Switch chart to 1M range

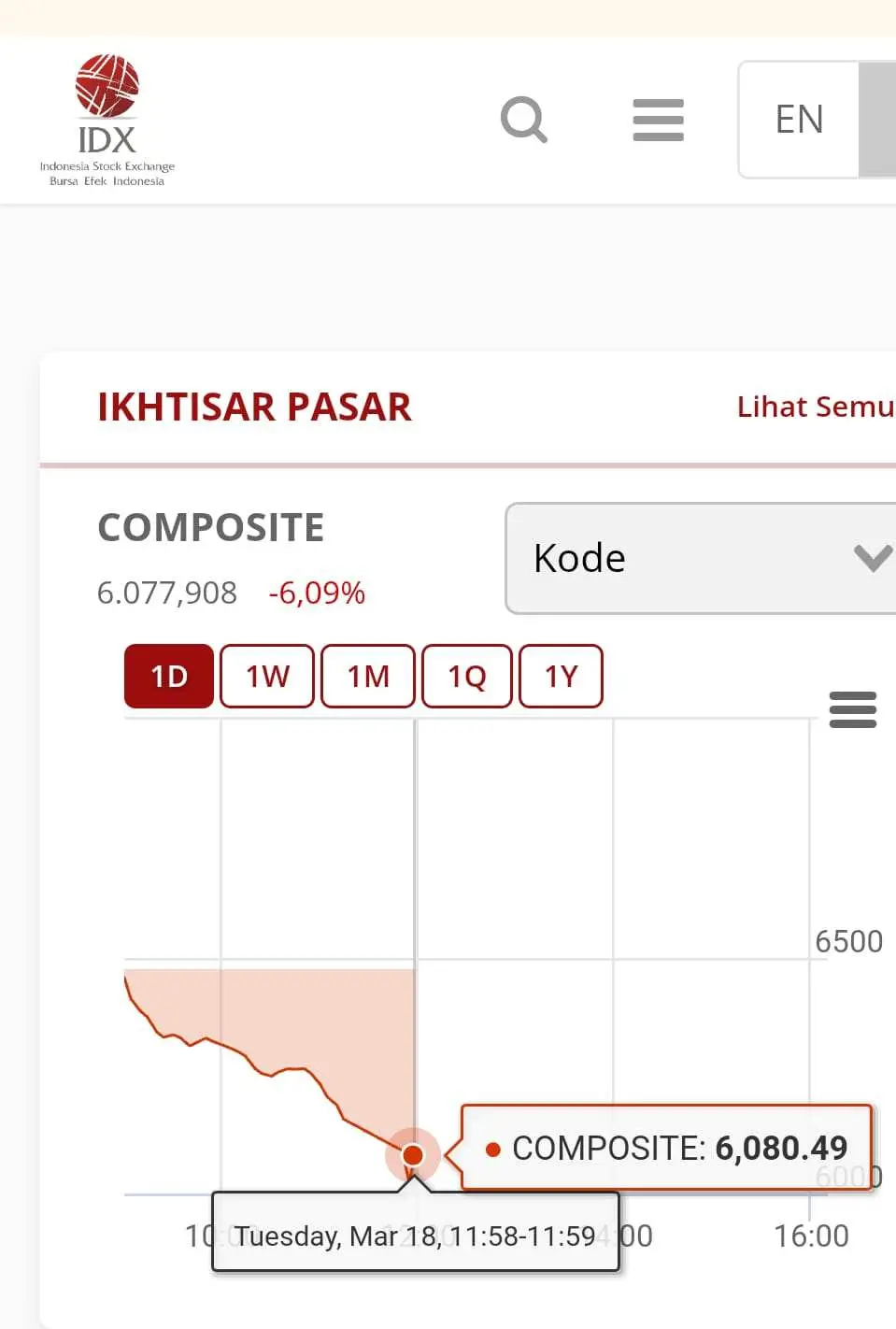click(x=368, y=676)
